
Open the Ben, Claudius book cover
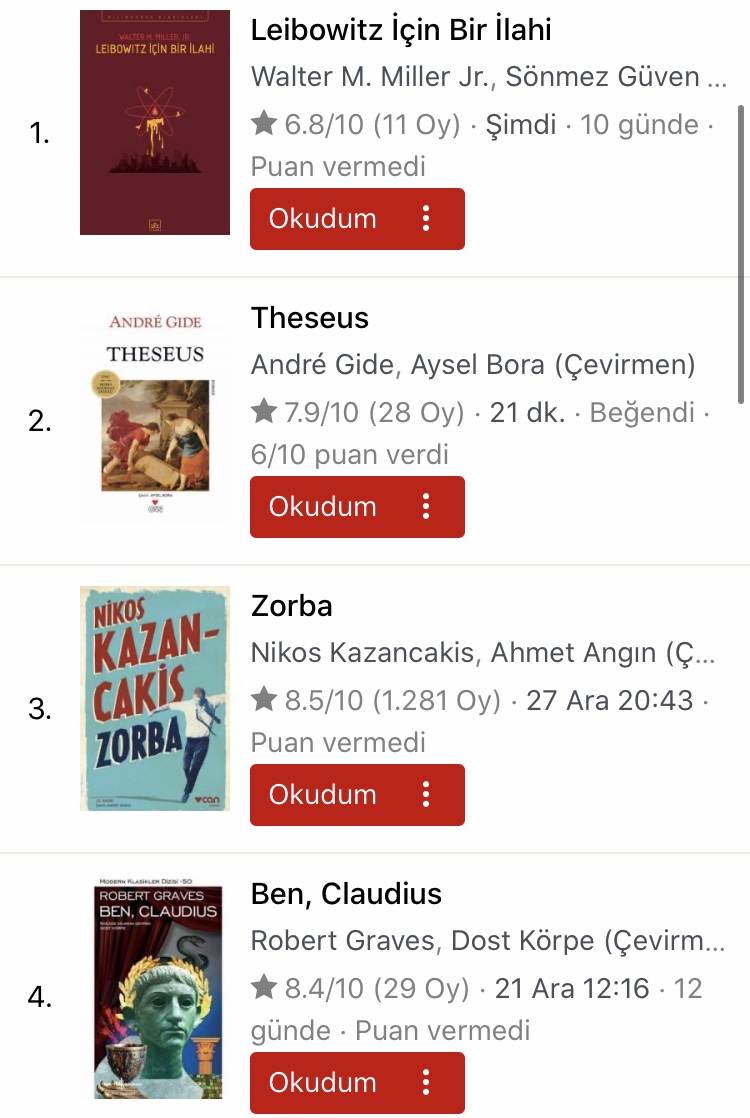pyautogui.click(x=155, y=987)
